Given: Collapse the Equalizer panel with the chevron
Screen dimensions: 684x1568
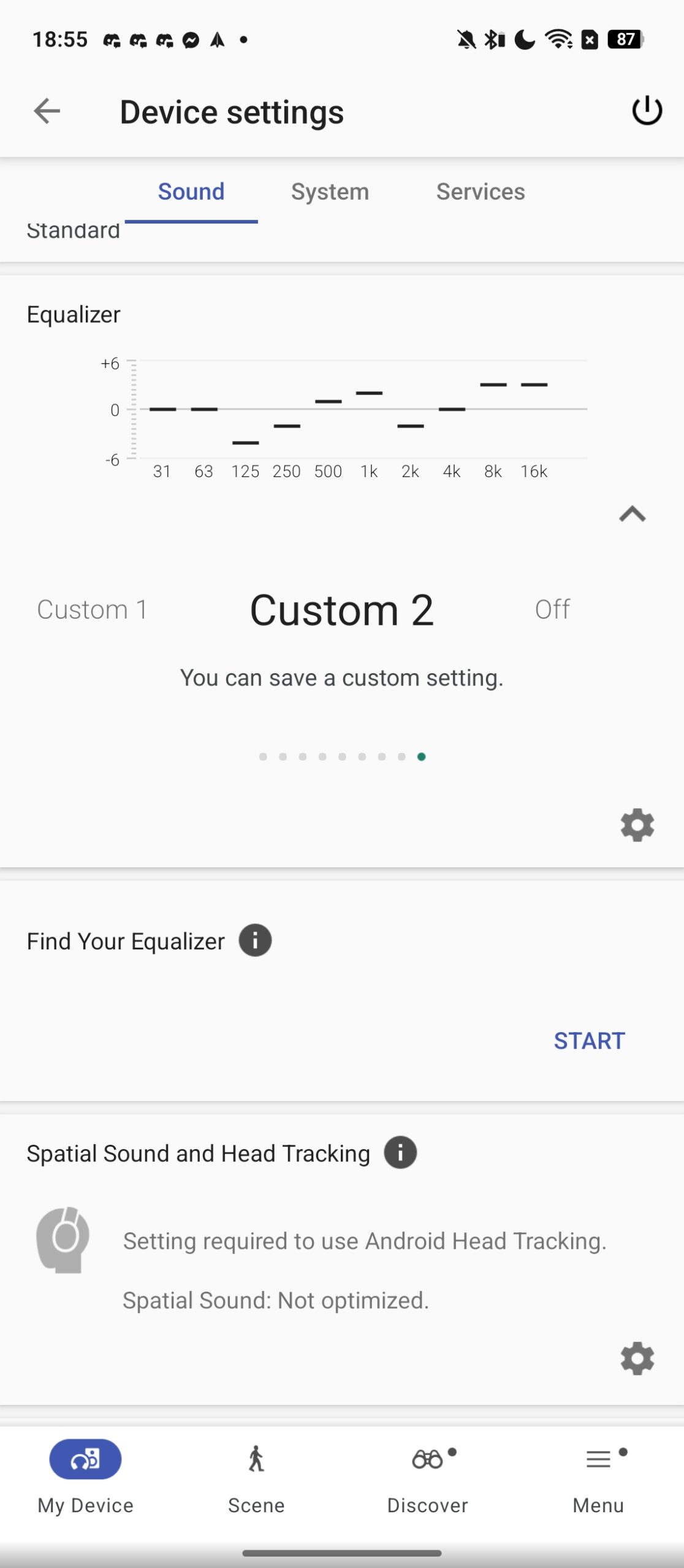Looking at the screenshot, I should click(x=633, y=514).
